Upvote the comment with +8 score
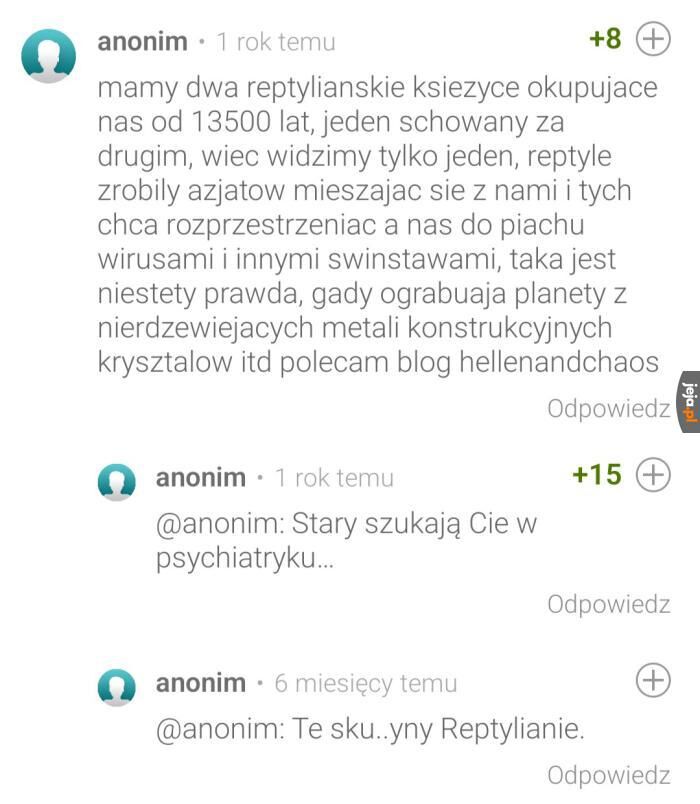 [653, 38]
